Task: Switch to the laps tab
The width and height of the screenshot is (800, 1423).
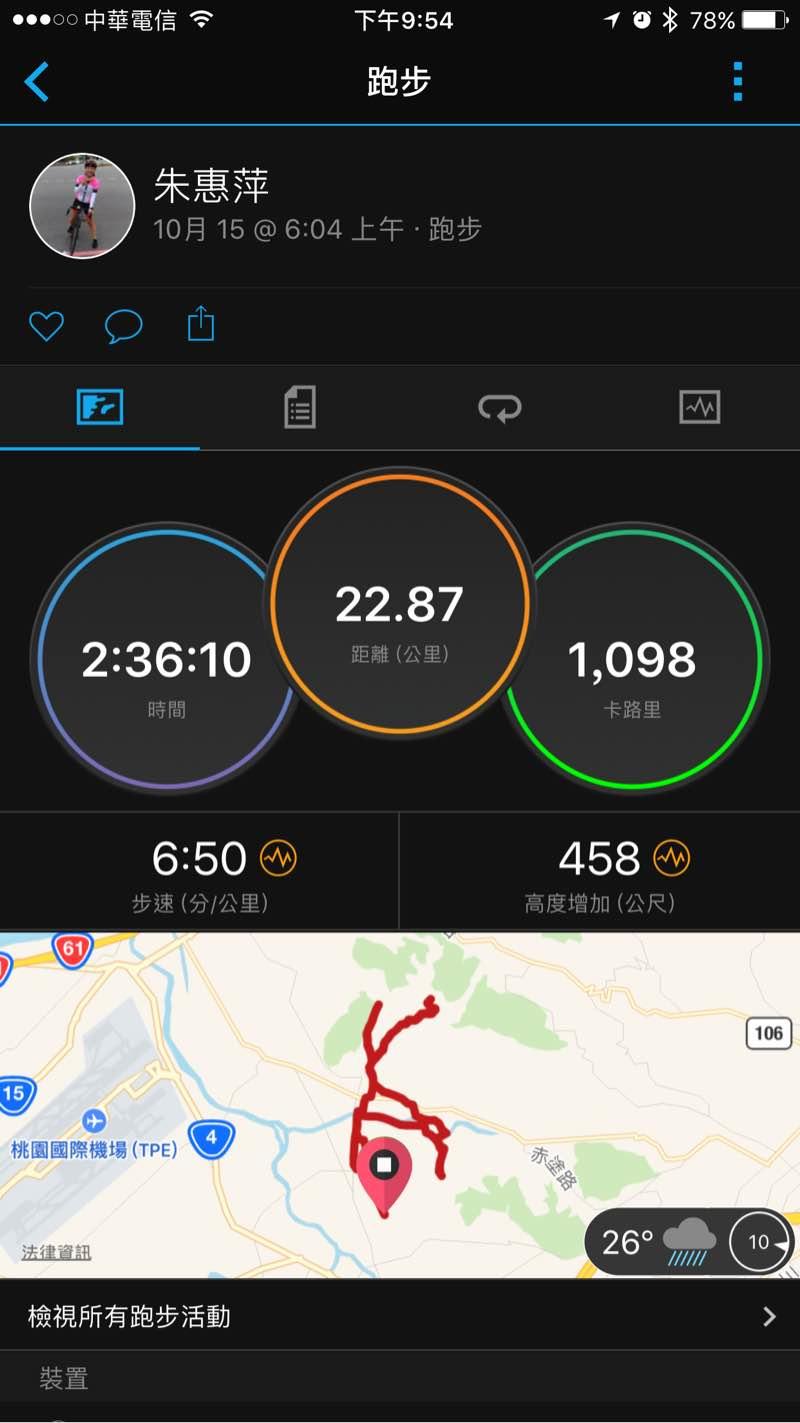Action: tap(499, 408)
